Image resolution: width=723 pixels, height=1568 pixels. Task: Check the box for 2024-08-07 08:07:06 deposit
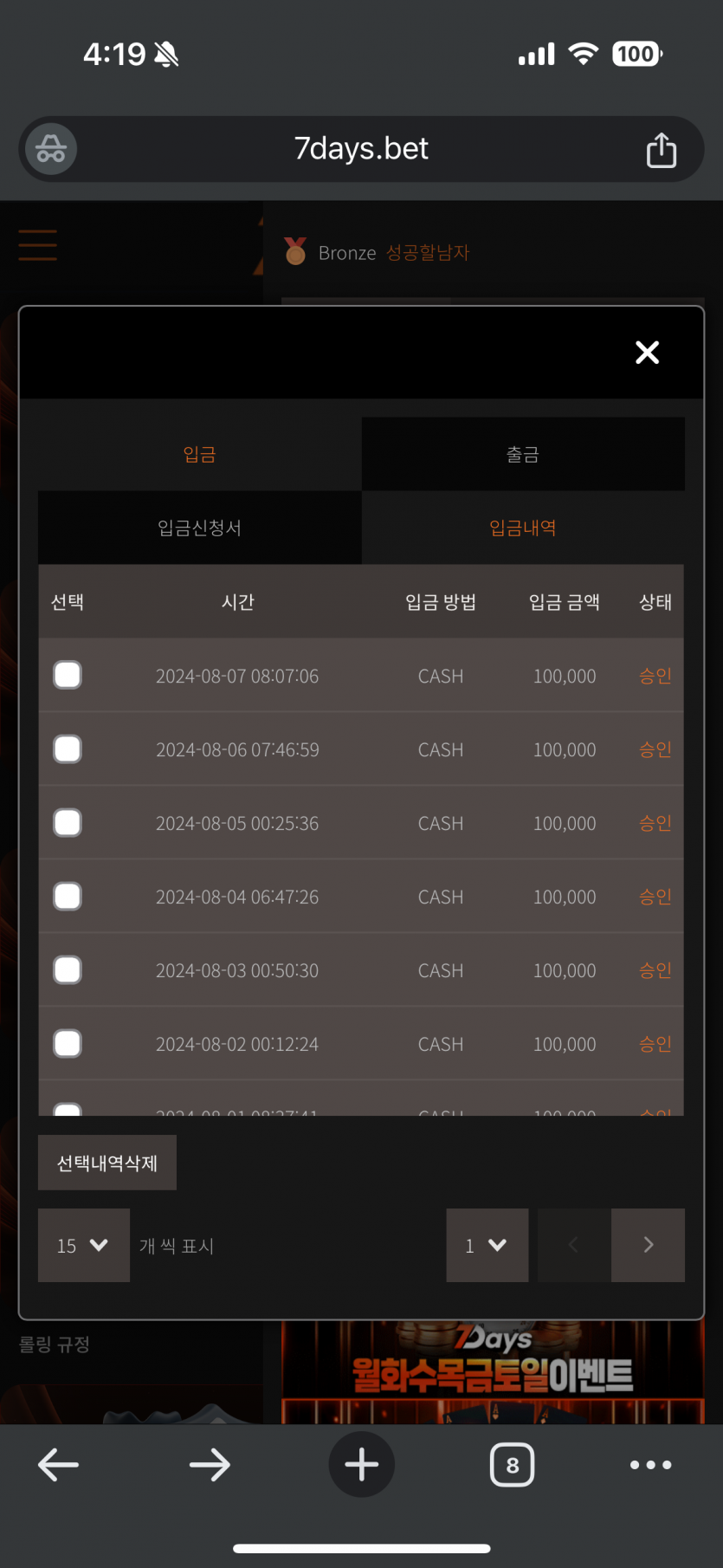(68, 675)
